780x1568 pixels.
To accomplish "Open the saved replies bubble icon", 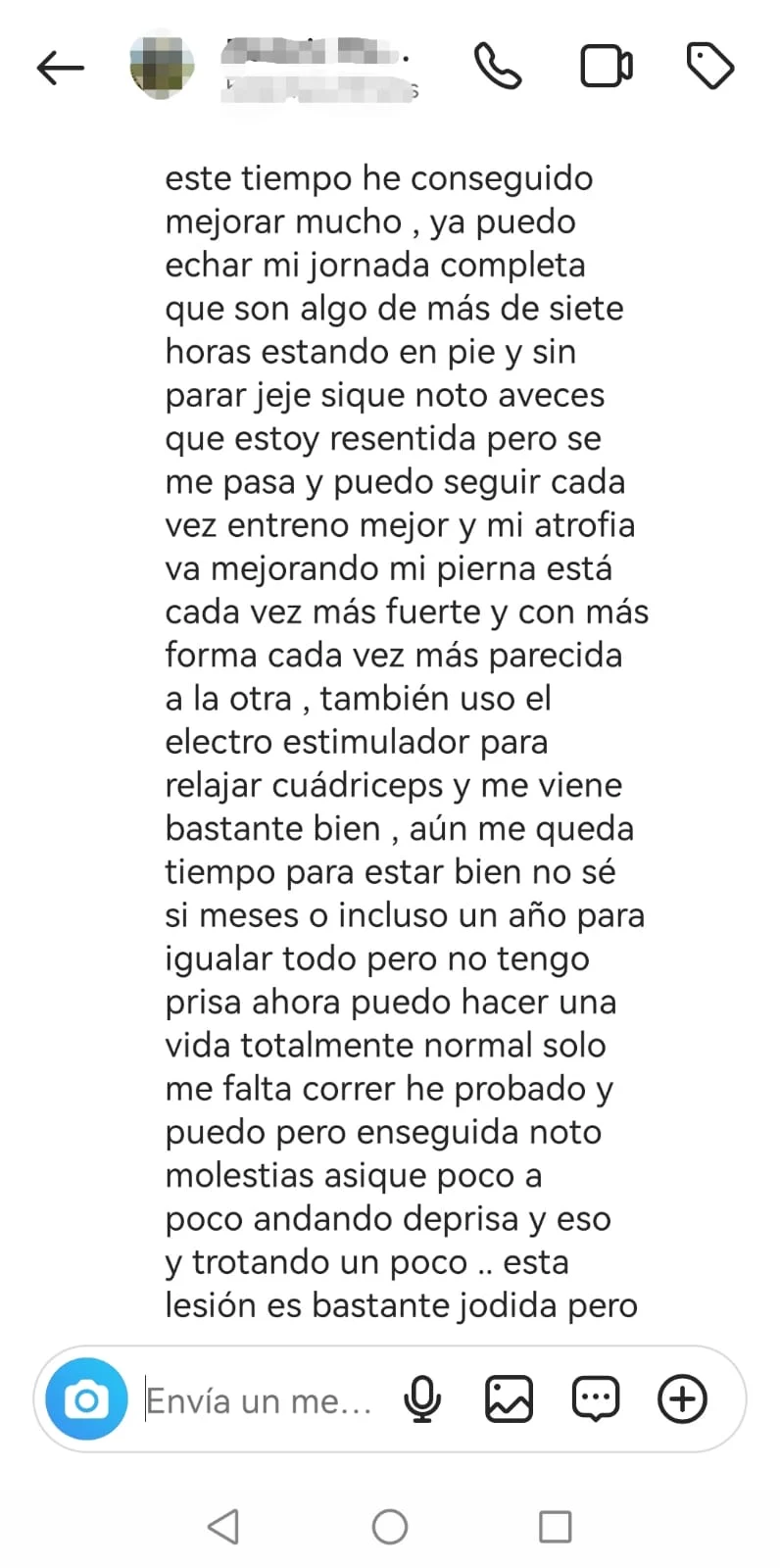I will pyautogui.click(x=595, y=1398).
